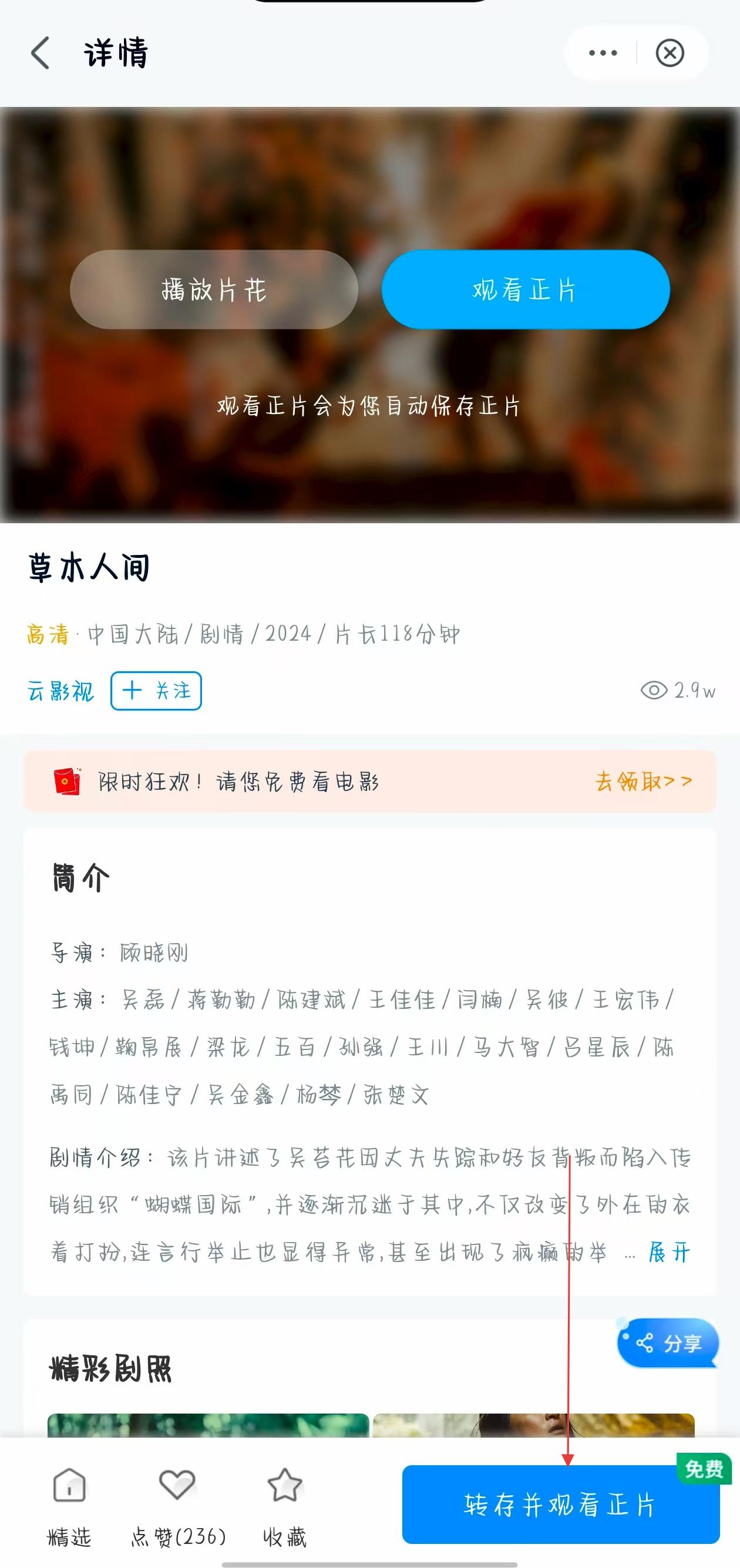This screenshot has width=740, height=1568.
Task: Go to the 精选 section
Action: 69,1506
